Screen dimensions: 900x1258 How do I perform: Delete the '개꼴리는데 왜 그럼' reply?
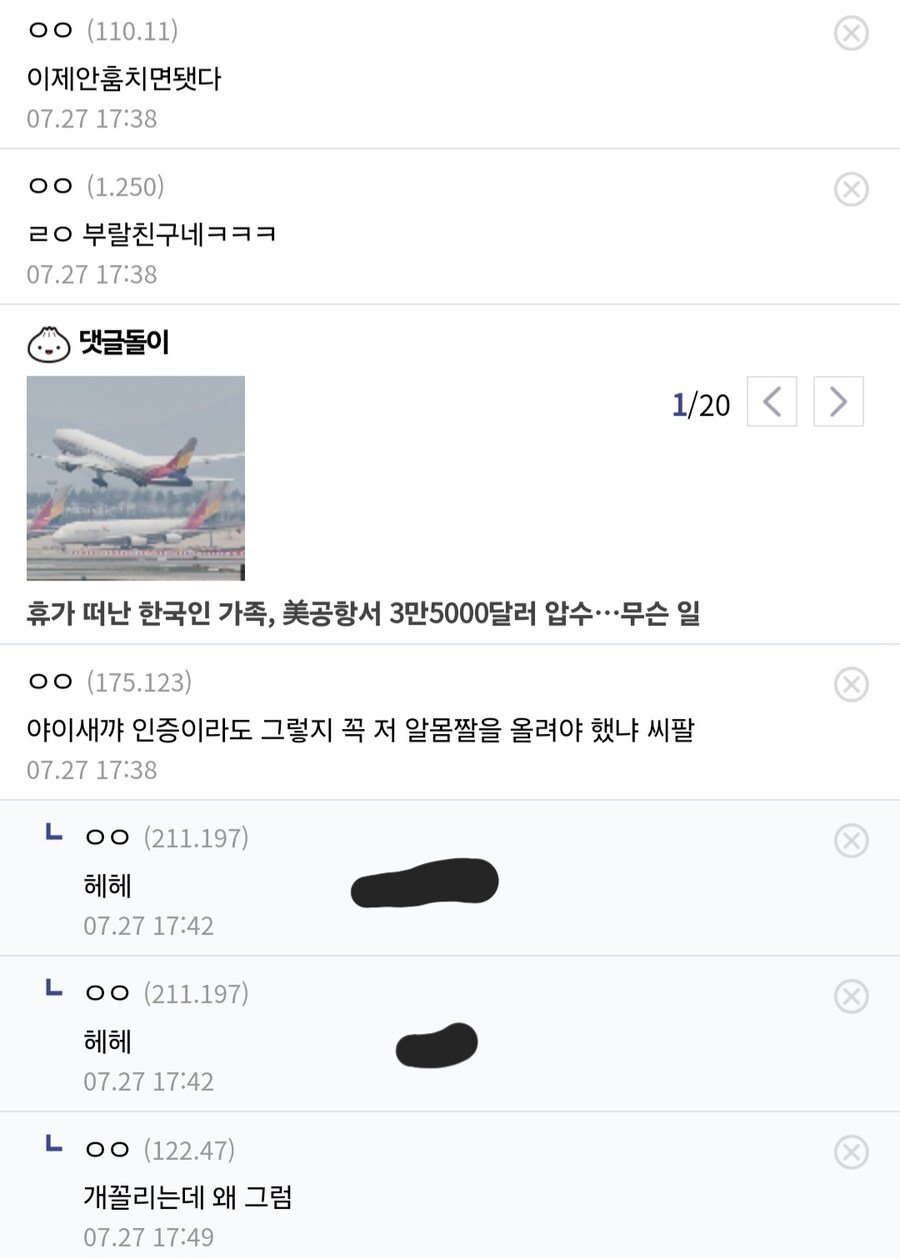(x=851, y=1153)
